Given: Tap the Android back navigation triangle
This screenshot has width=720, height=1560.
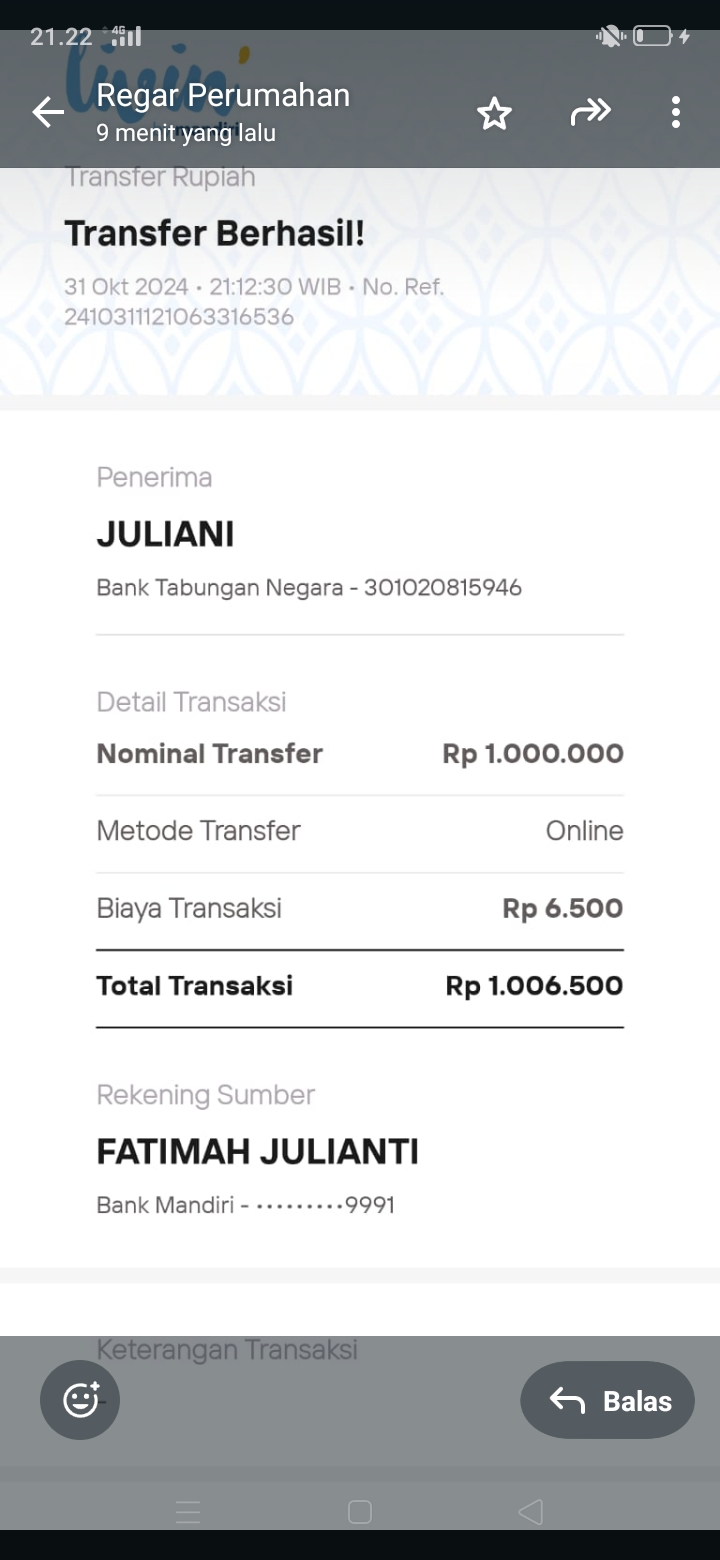Looking at the screenshot, I should pyautogui.click(x=530, y=1512).
